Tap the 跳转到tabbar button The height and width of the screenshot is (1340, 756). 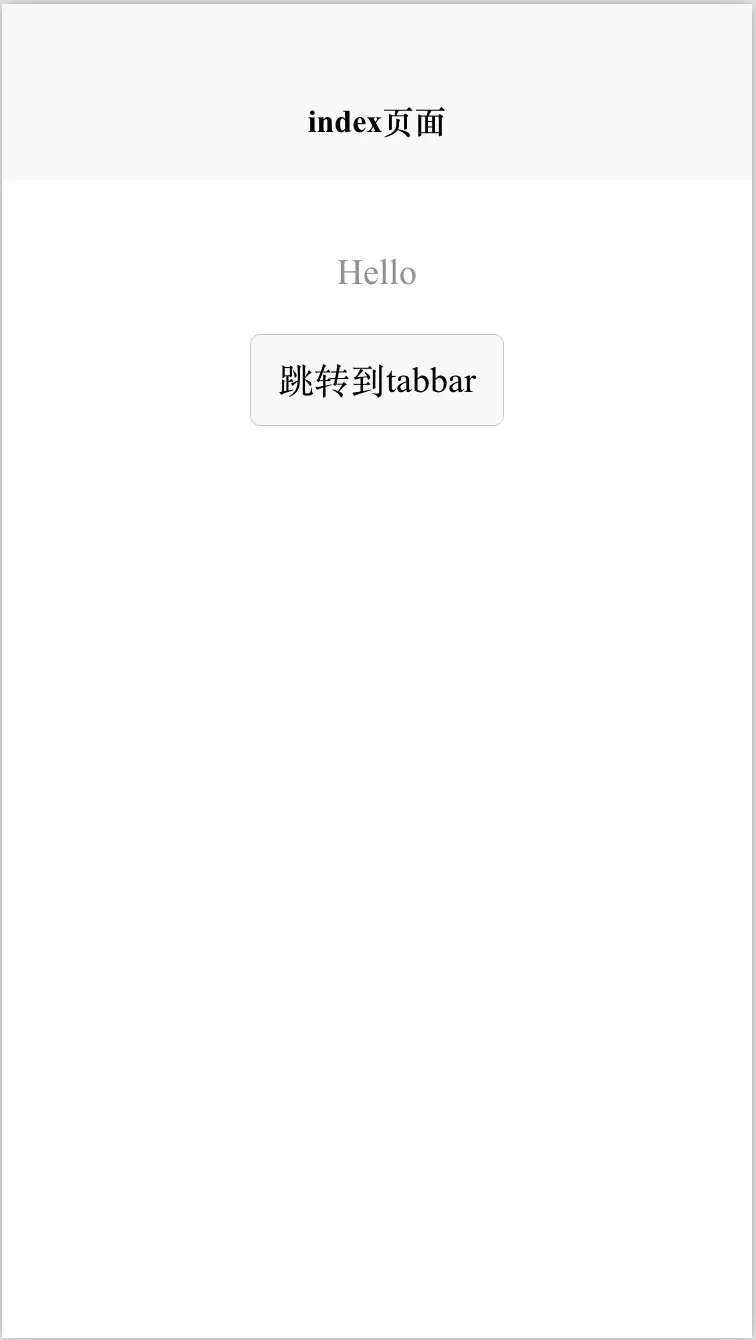[x=377, y=380]
